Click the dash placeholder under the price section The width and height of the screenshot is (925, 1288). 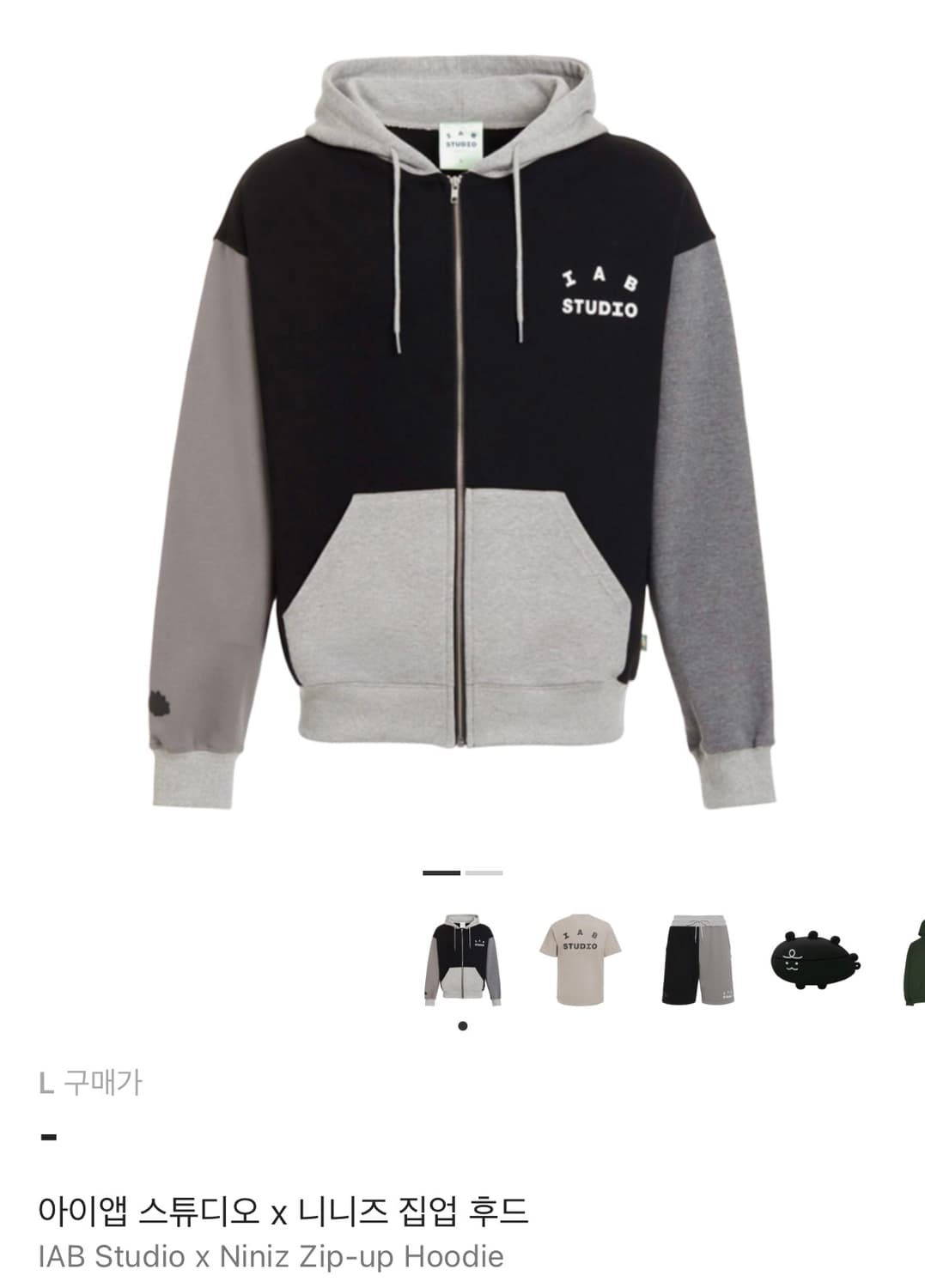click(50, 1138)
